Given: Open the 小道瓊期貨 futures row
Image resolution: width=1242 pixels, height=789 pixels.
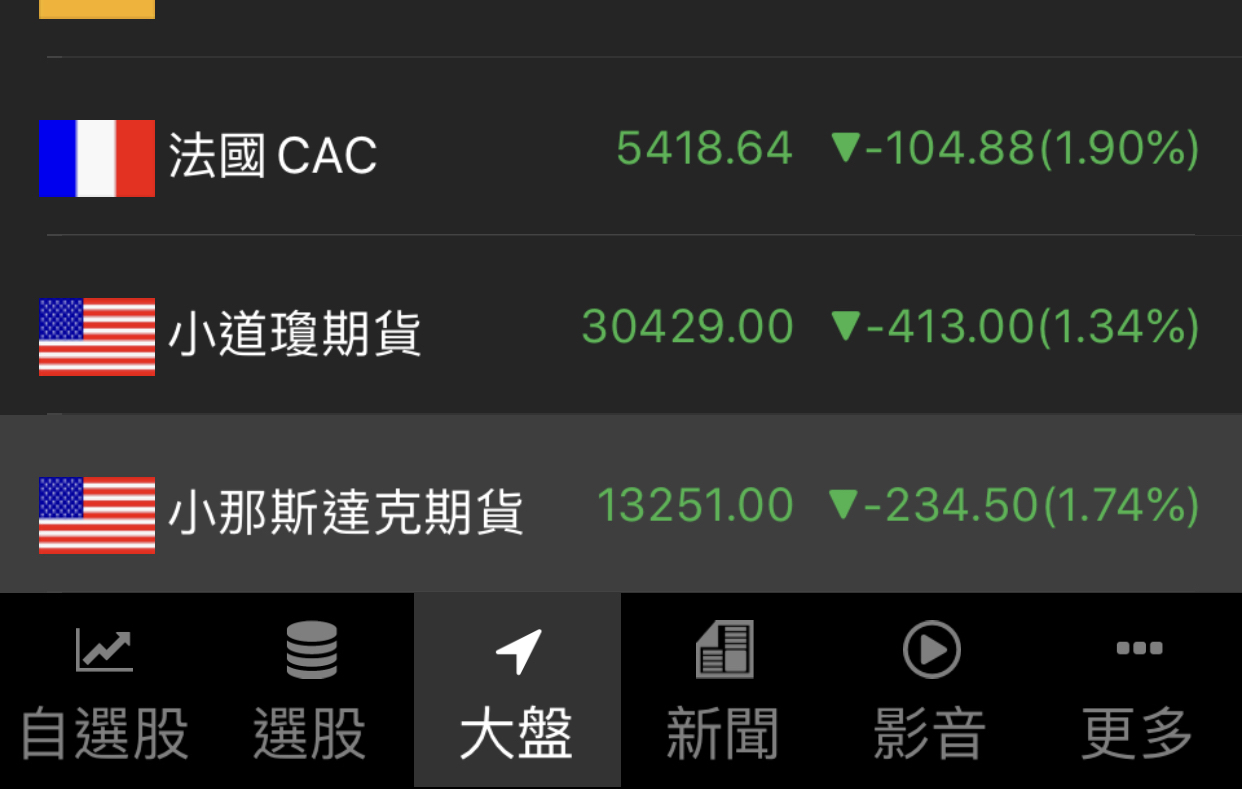Looking at the screenshot, I should click(x=620, y=328).
